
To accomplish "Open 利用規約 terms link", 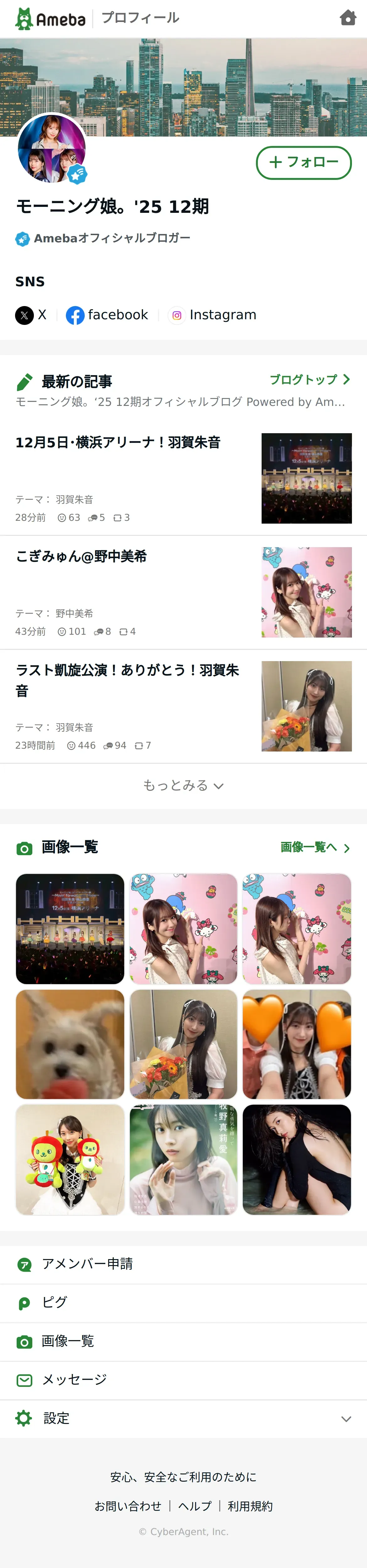I will tap(250, 1506).
